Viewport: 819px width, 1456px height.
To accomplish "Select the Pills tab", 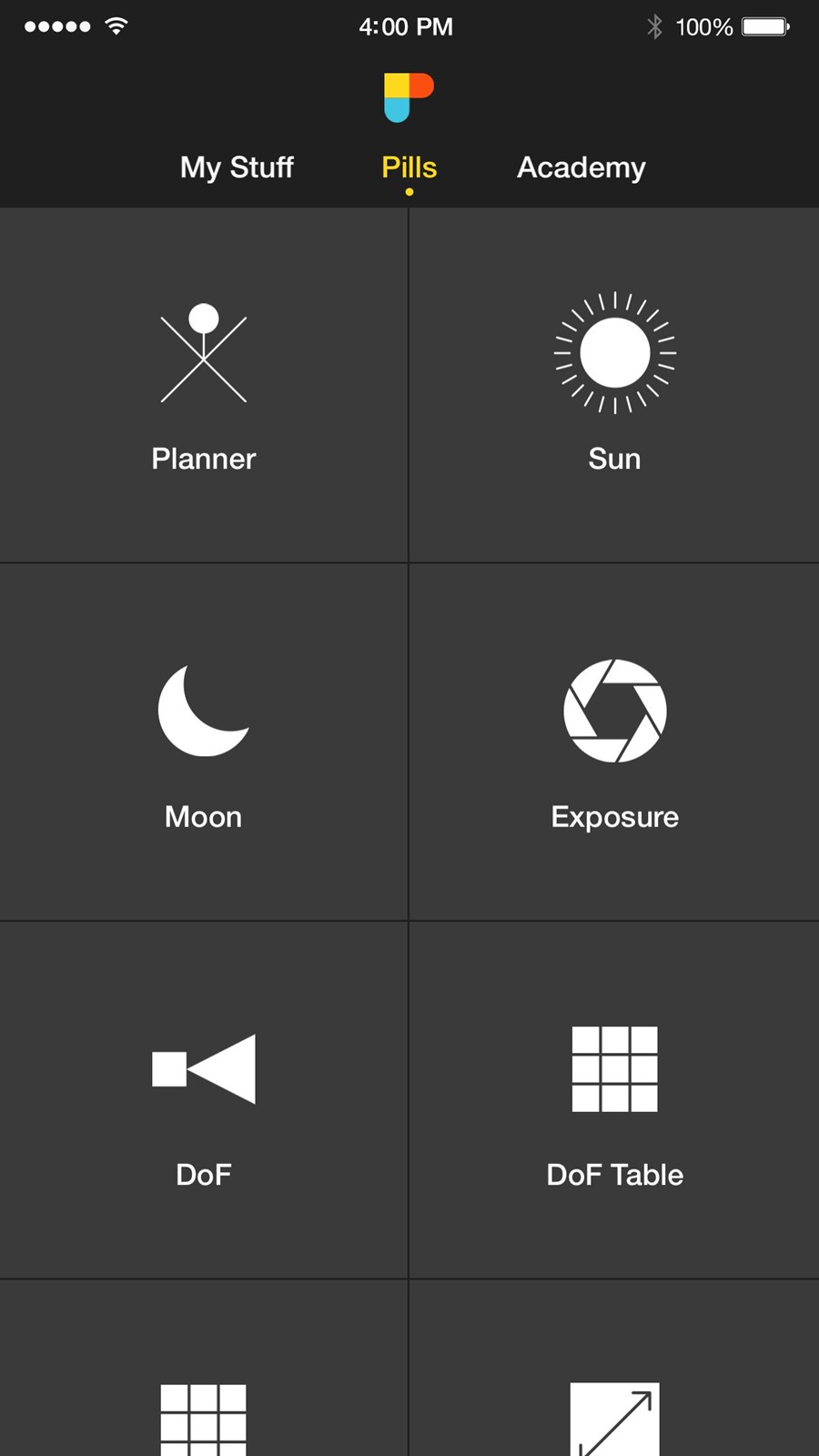I will point(409,167).
